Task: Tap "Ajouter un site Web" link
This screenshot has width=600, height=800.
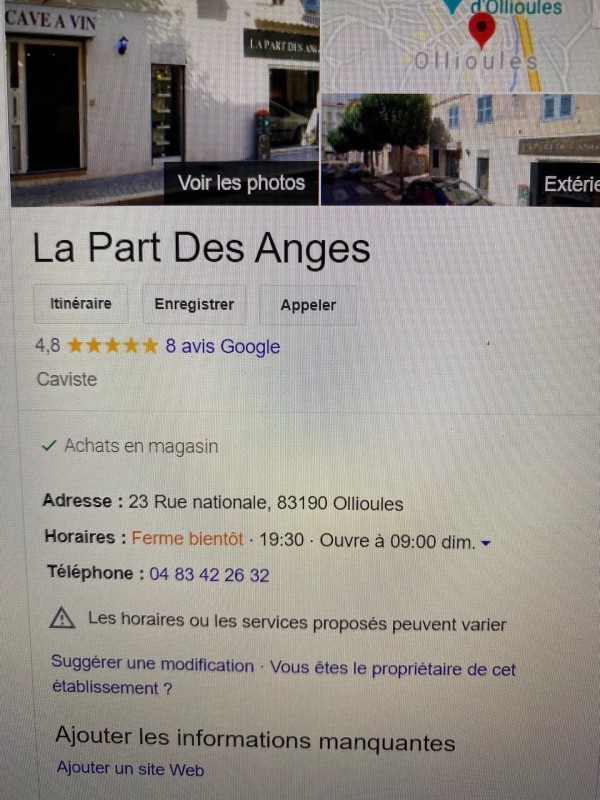Action: click(130, 769)
